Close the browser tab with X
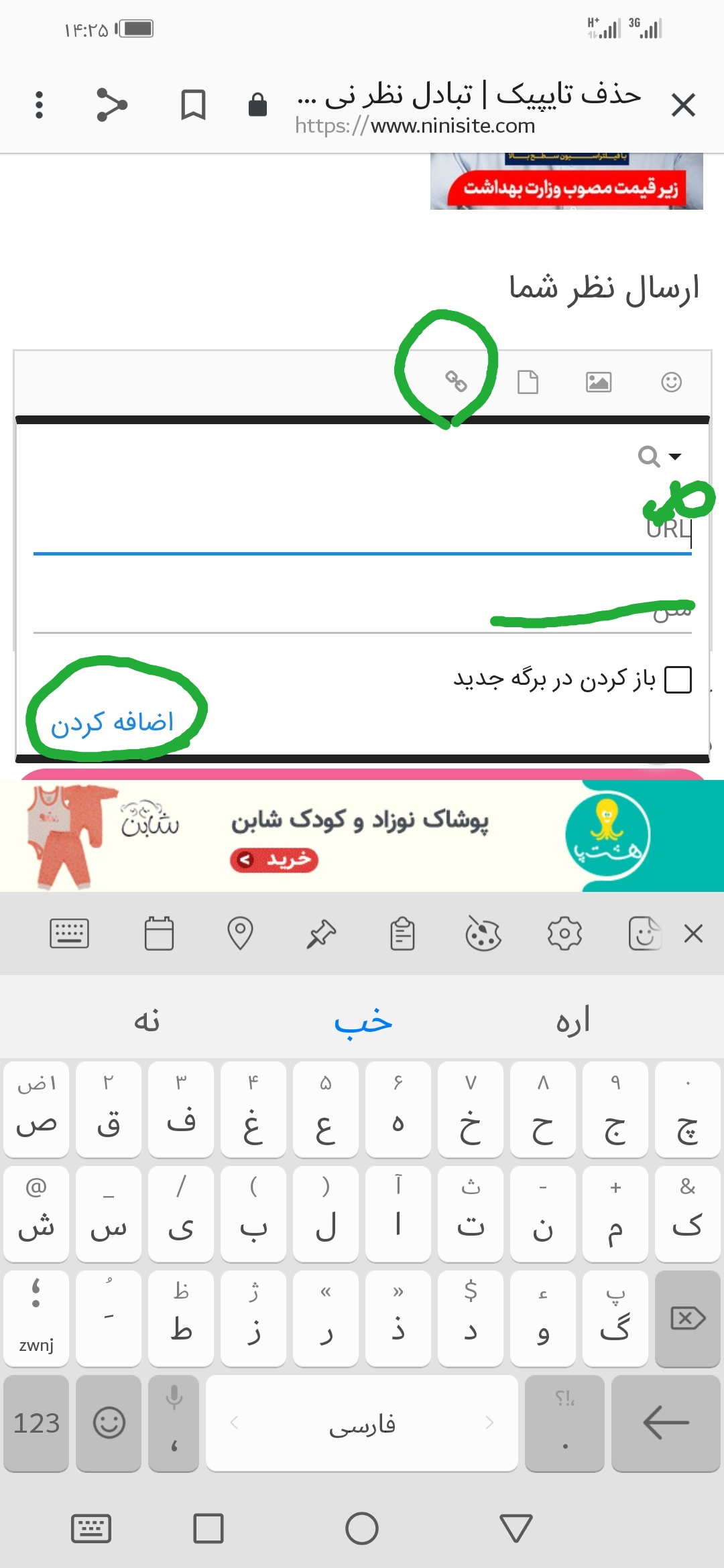Image resolution: width=724 pixels, height=1568 pixels. [x=683, y=105]
